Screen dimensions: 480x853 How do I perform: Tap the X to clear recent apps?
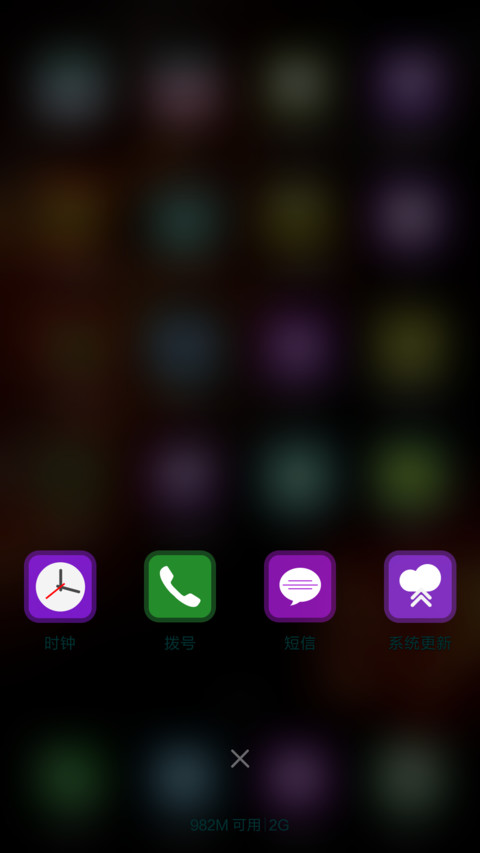[x=240, y=758]
